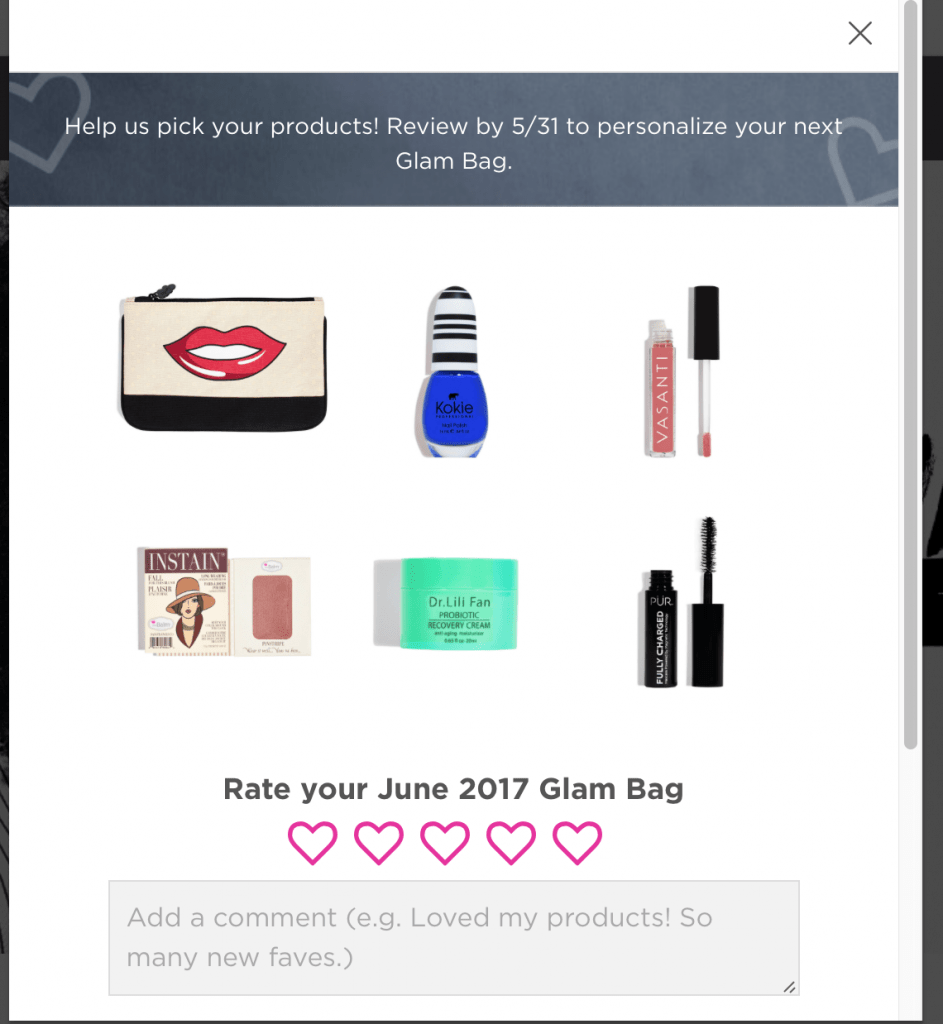Viewport: 943px width, 1024px height.
Task: Rate the Glam Bag five hearts
Action: click(577, 842)
